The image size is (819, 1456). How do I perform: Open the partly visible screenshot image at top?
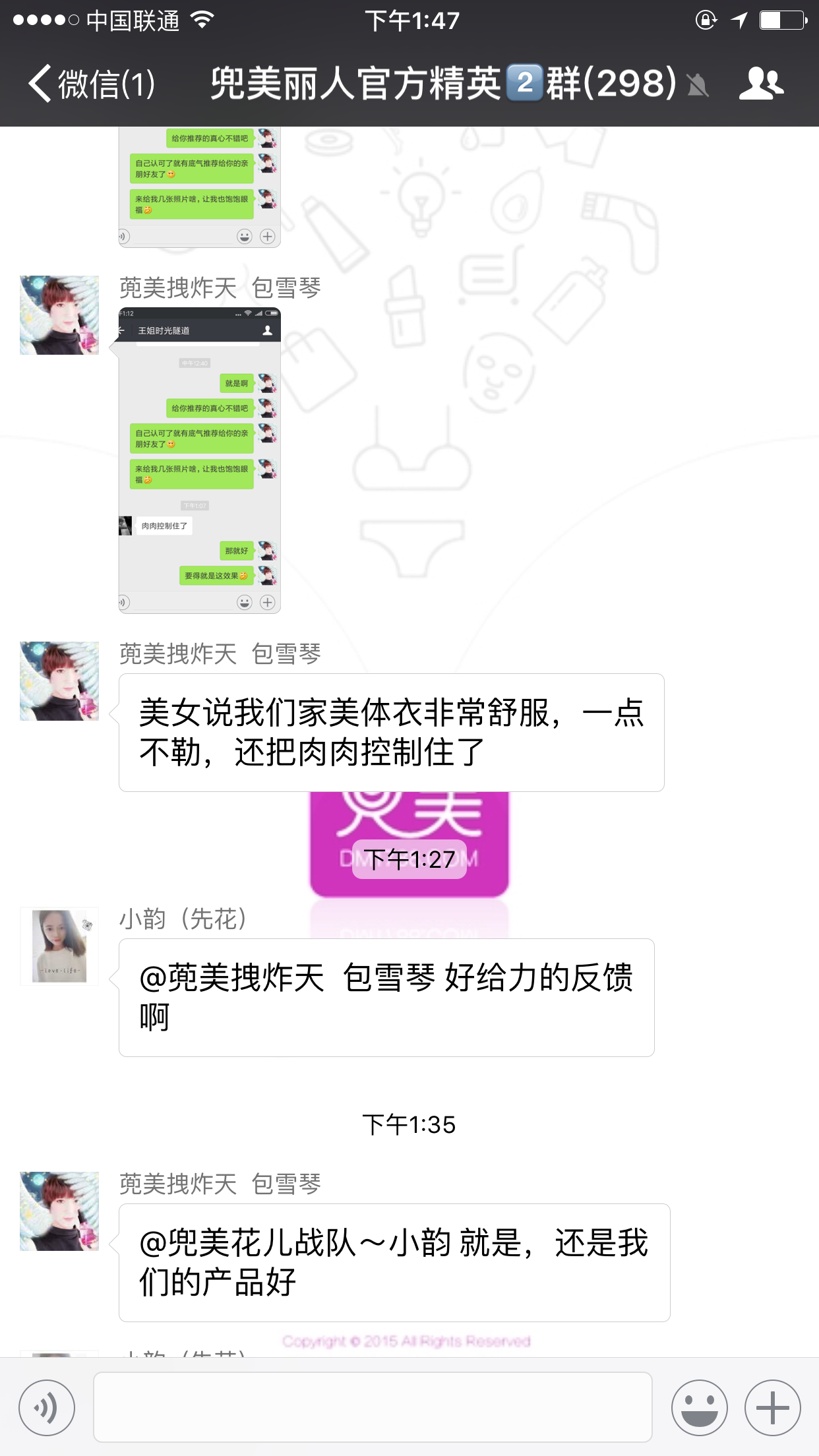pyautogui.click(x=200, y=187)
